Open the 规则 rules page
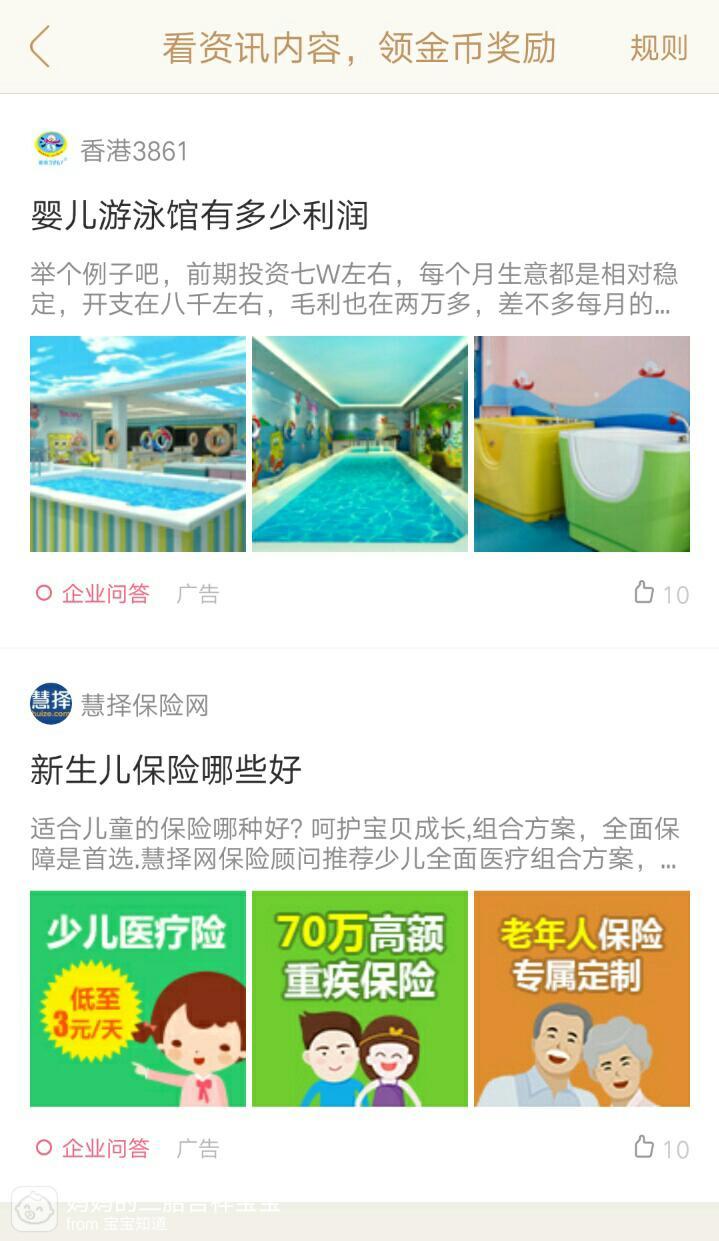The height and width of the screenshot is (1241, 719). coord(658,48)
